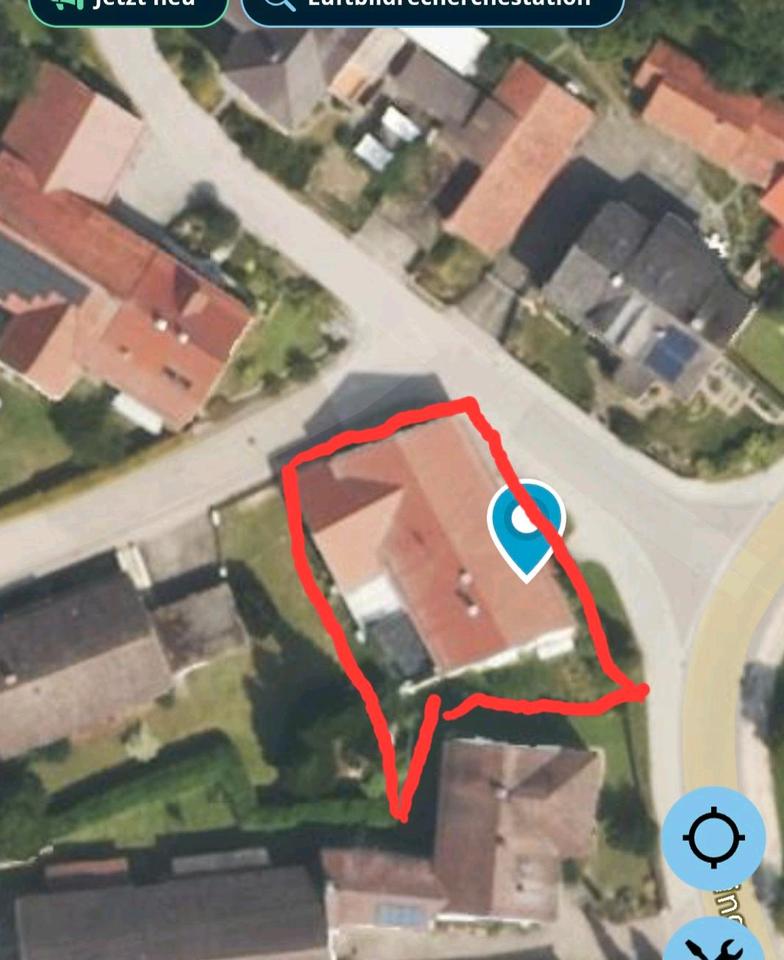Viewport: 784px width, 960px height.
Task: Open the "Jetzt neu" announcements button
Action: pos(128,8)
